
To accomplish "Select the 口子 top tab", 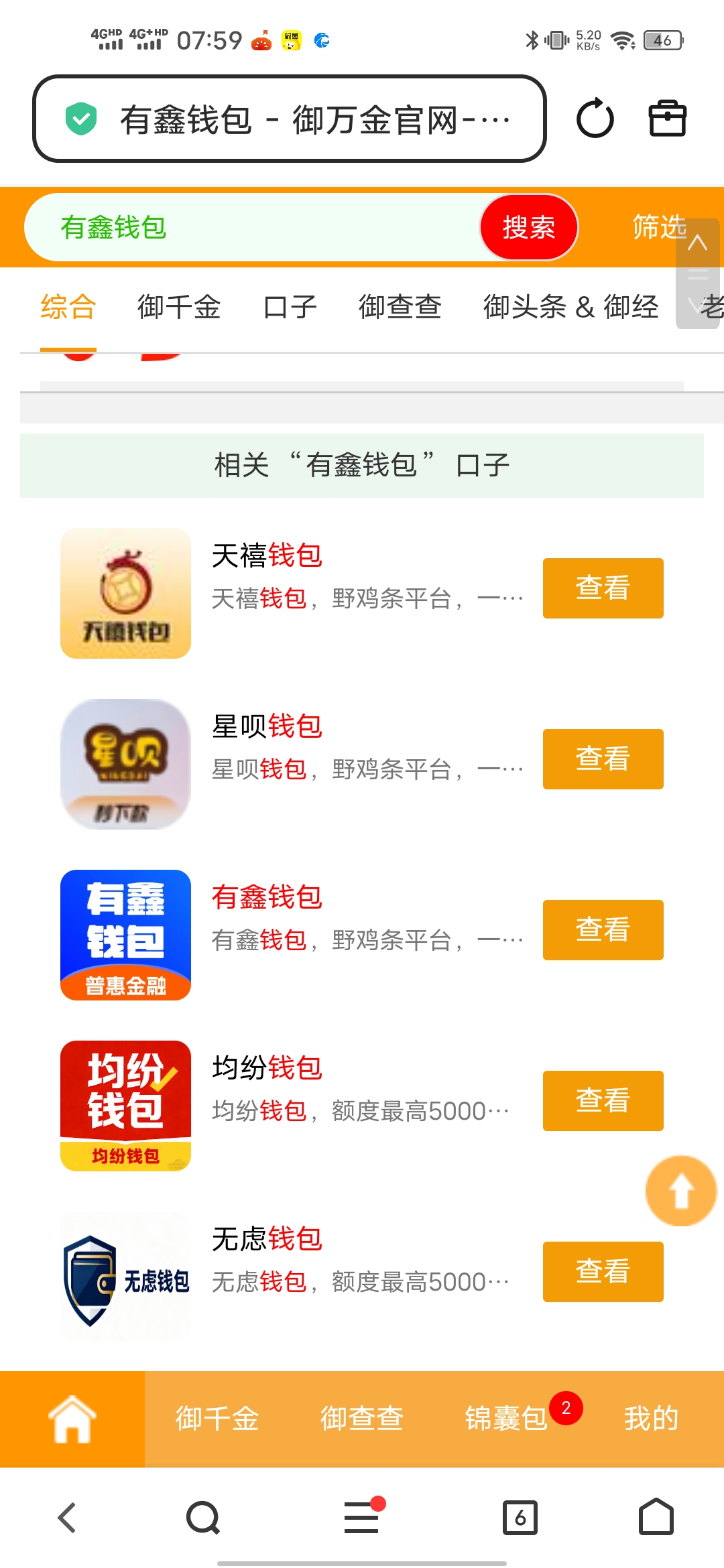I will coord(290,308).
